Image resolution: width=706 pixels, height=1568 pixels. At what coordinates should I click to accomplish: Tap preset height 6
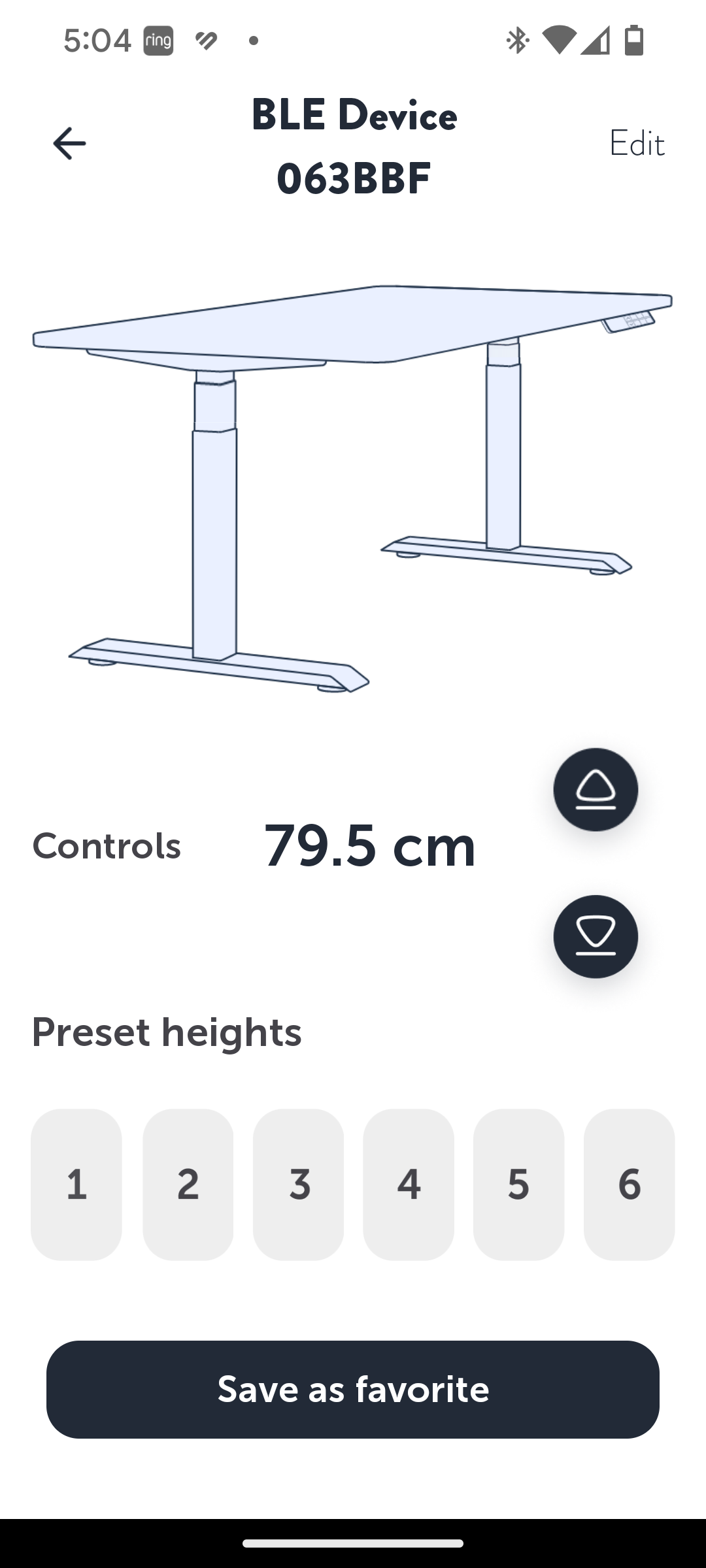pyautogui.click(x=629, y=1184)
